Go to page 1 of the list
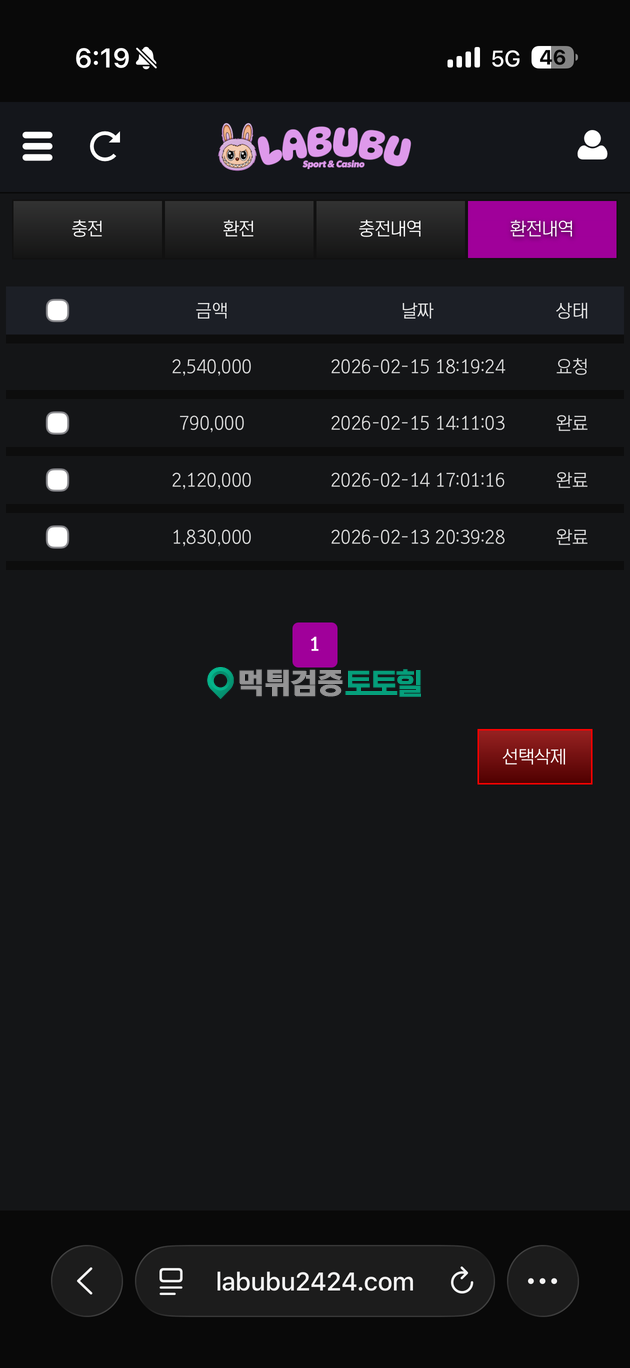 pyautogui.click(x=314, y=645)
